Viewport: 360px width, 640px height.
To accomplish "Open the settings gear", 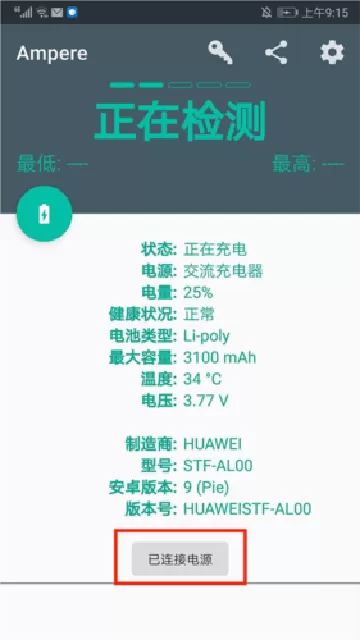I will pyautogui.click(x=332, y=53).
